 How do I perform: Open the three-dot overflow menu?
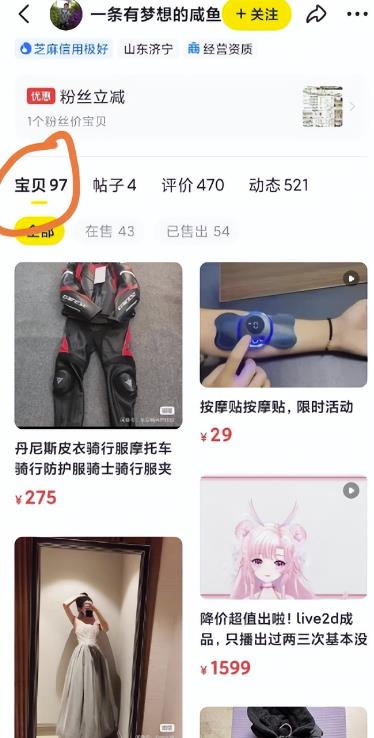[357, 14]
